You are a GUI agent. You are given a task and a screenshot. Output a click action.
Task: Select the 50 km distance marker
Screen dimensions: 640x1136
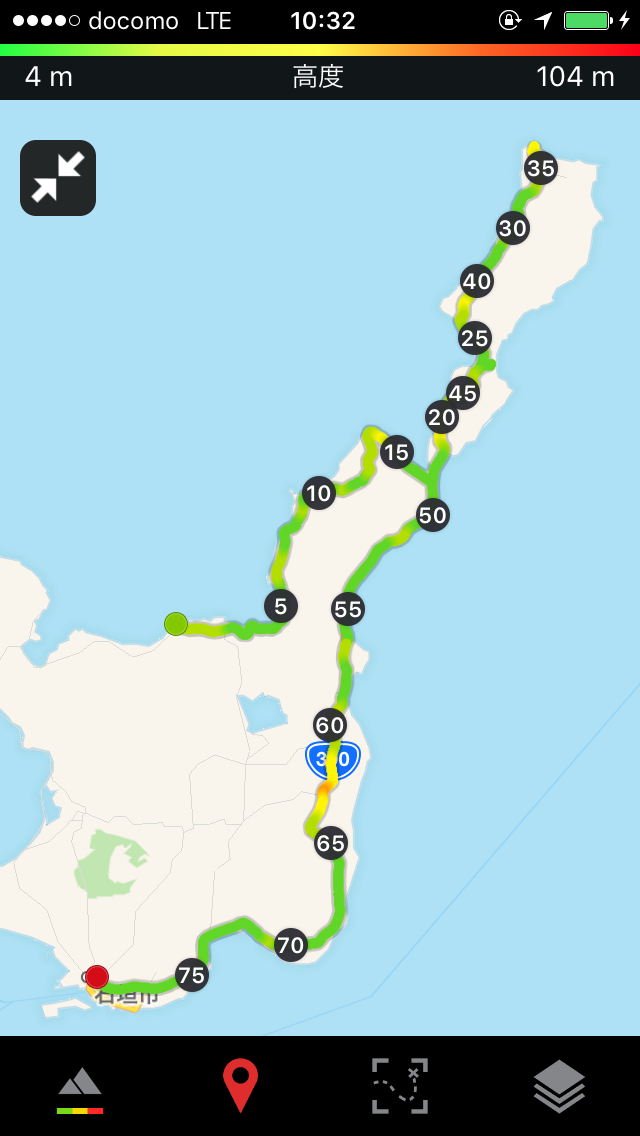(x=433, y=515)
